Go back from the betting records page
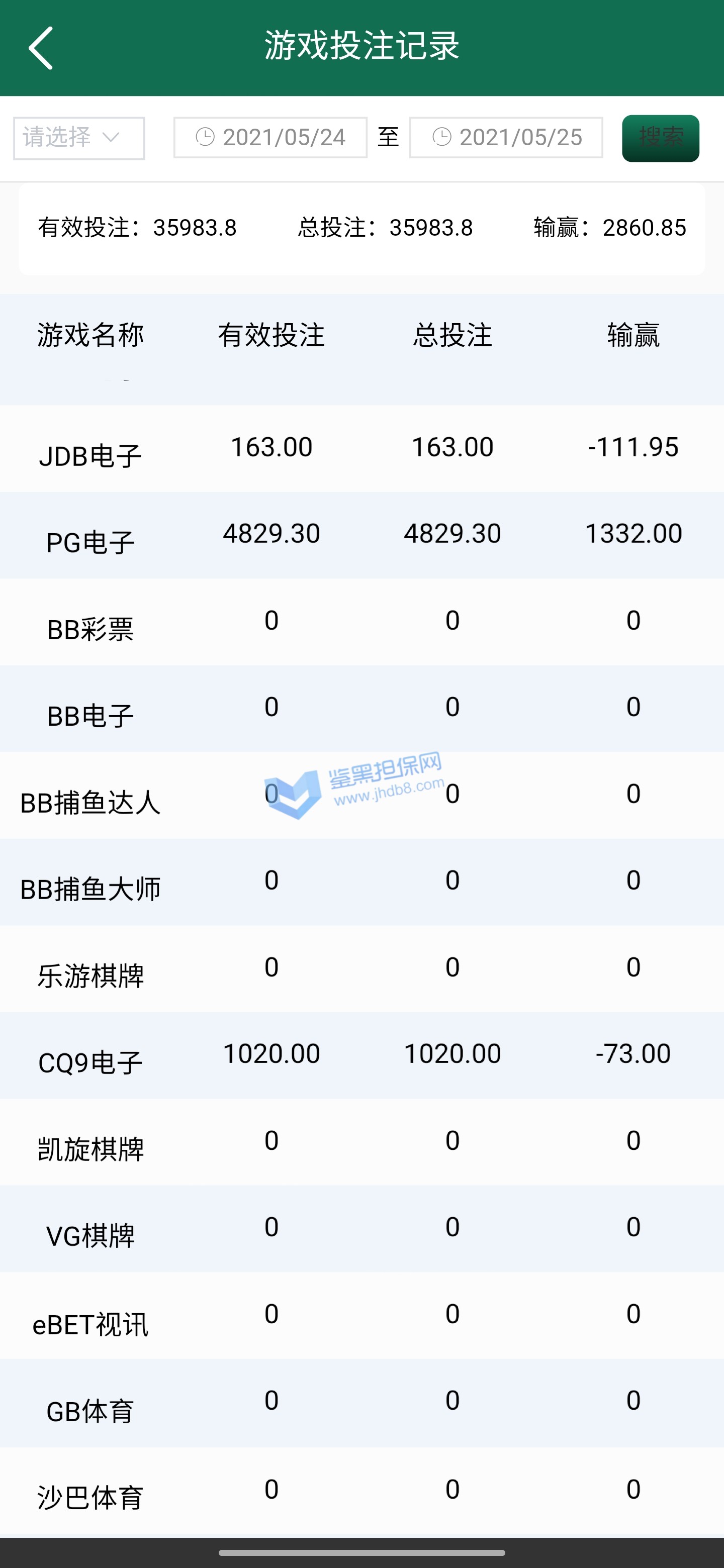Screen dimensions: 724x1568 tap(41, 48)
